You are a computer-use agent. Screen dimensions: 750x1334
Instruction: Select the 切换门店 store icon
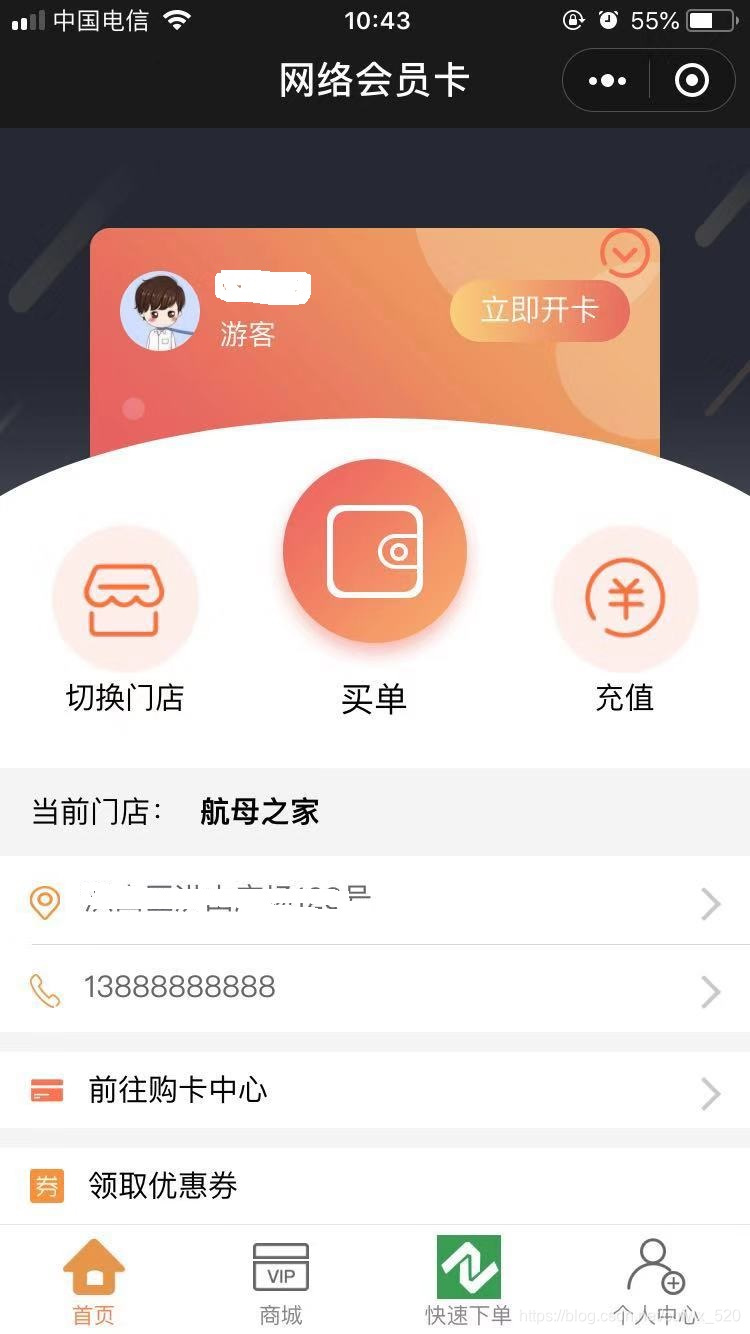125,598
